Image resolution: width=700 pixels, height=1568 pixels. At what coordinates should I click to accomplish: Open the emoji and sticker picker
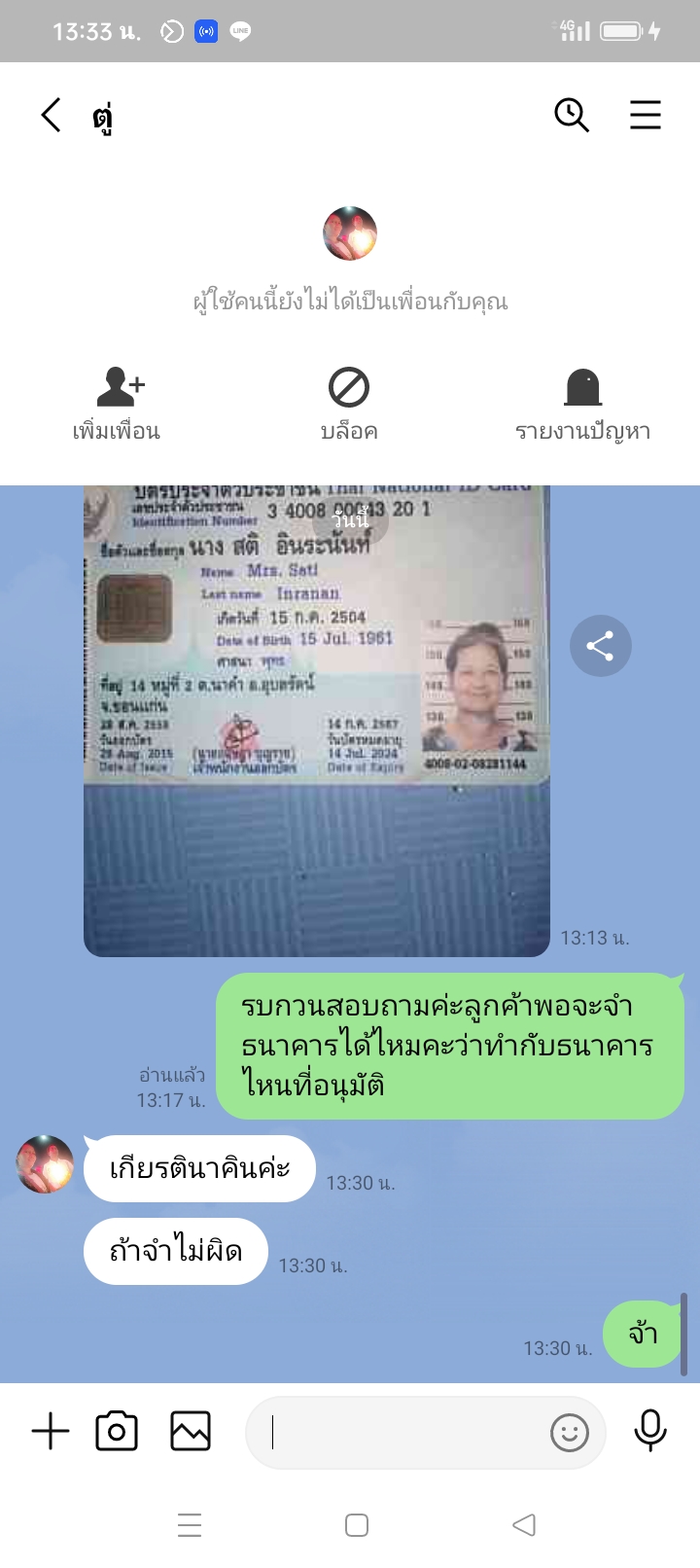point(570,1432)
